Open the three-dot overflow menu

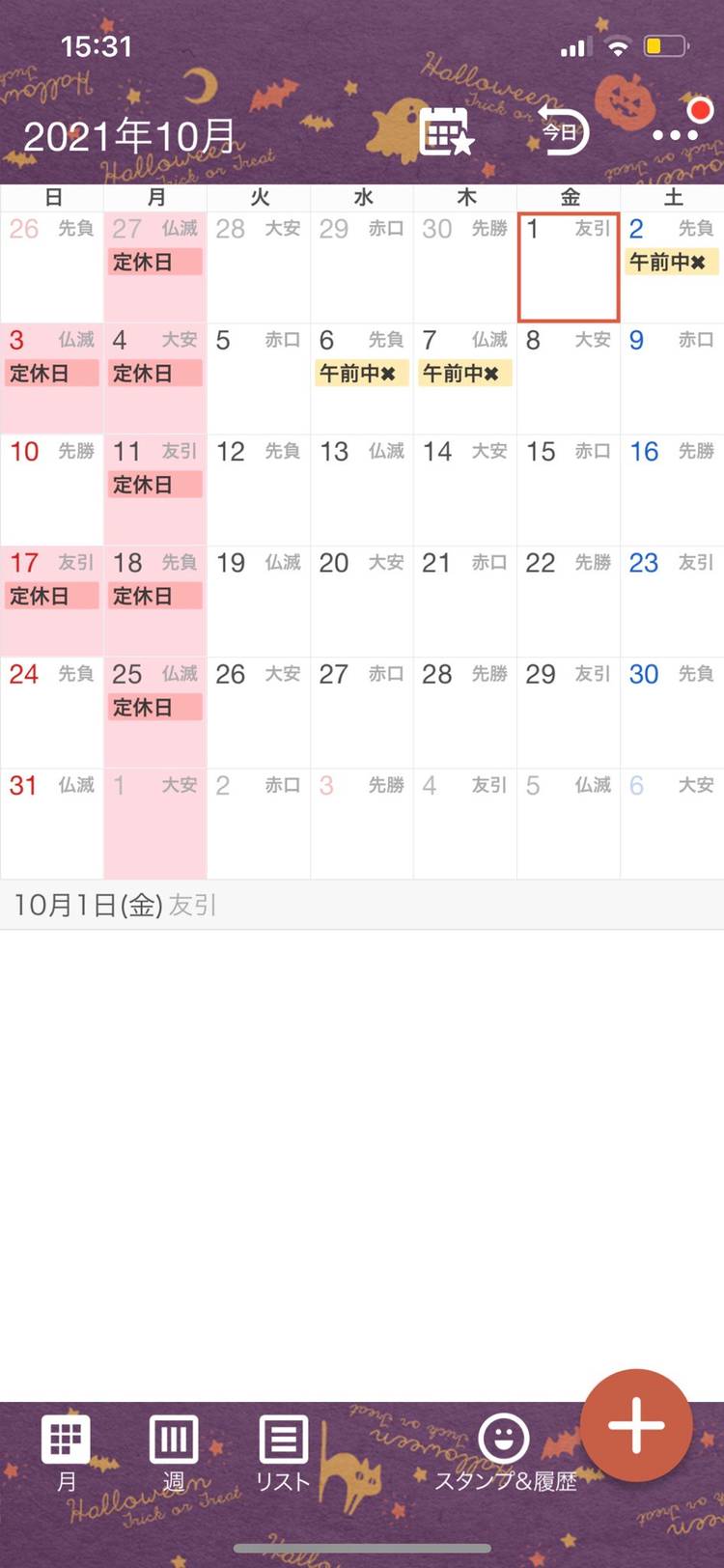coord(674,135)
